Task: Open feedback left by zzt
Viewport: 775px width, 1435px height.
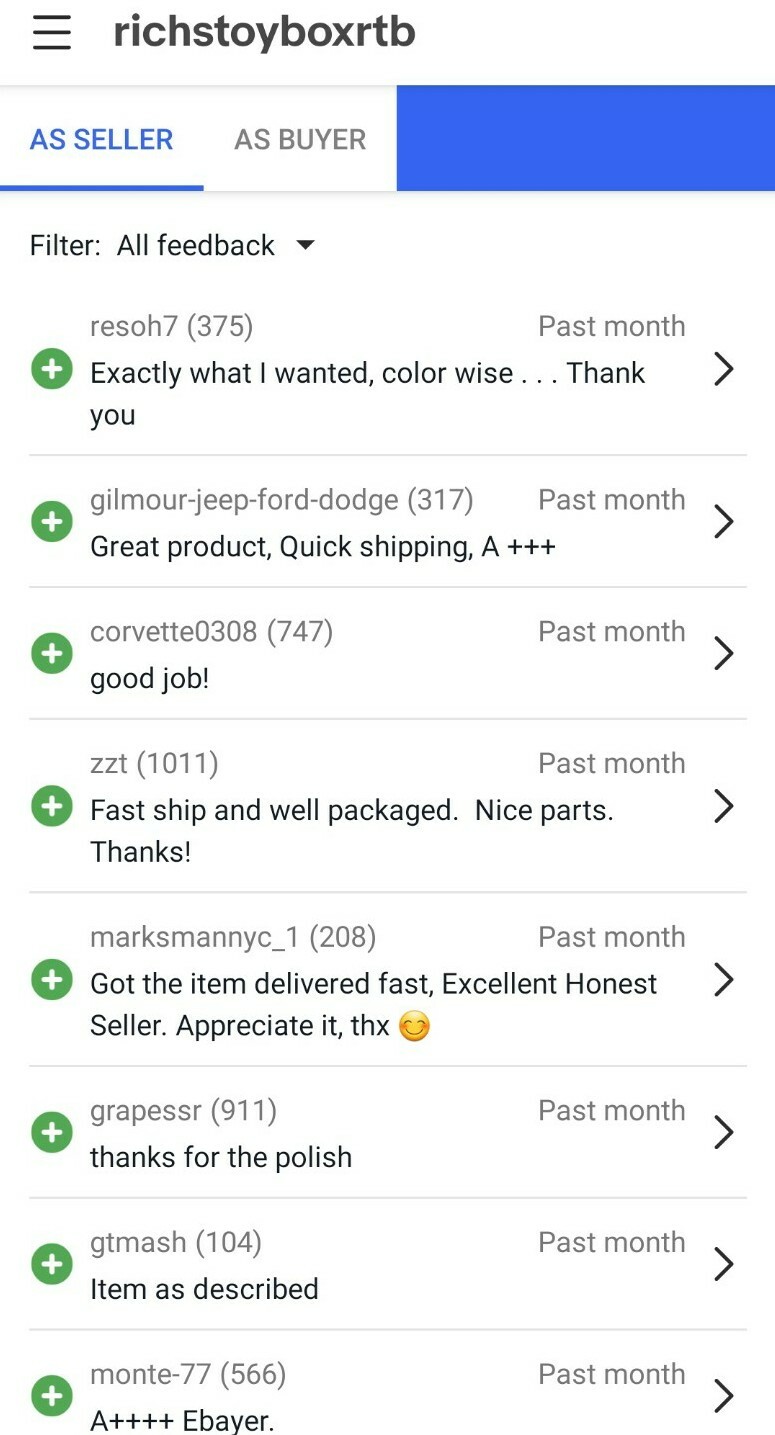Action: coord(387,806)
